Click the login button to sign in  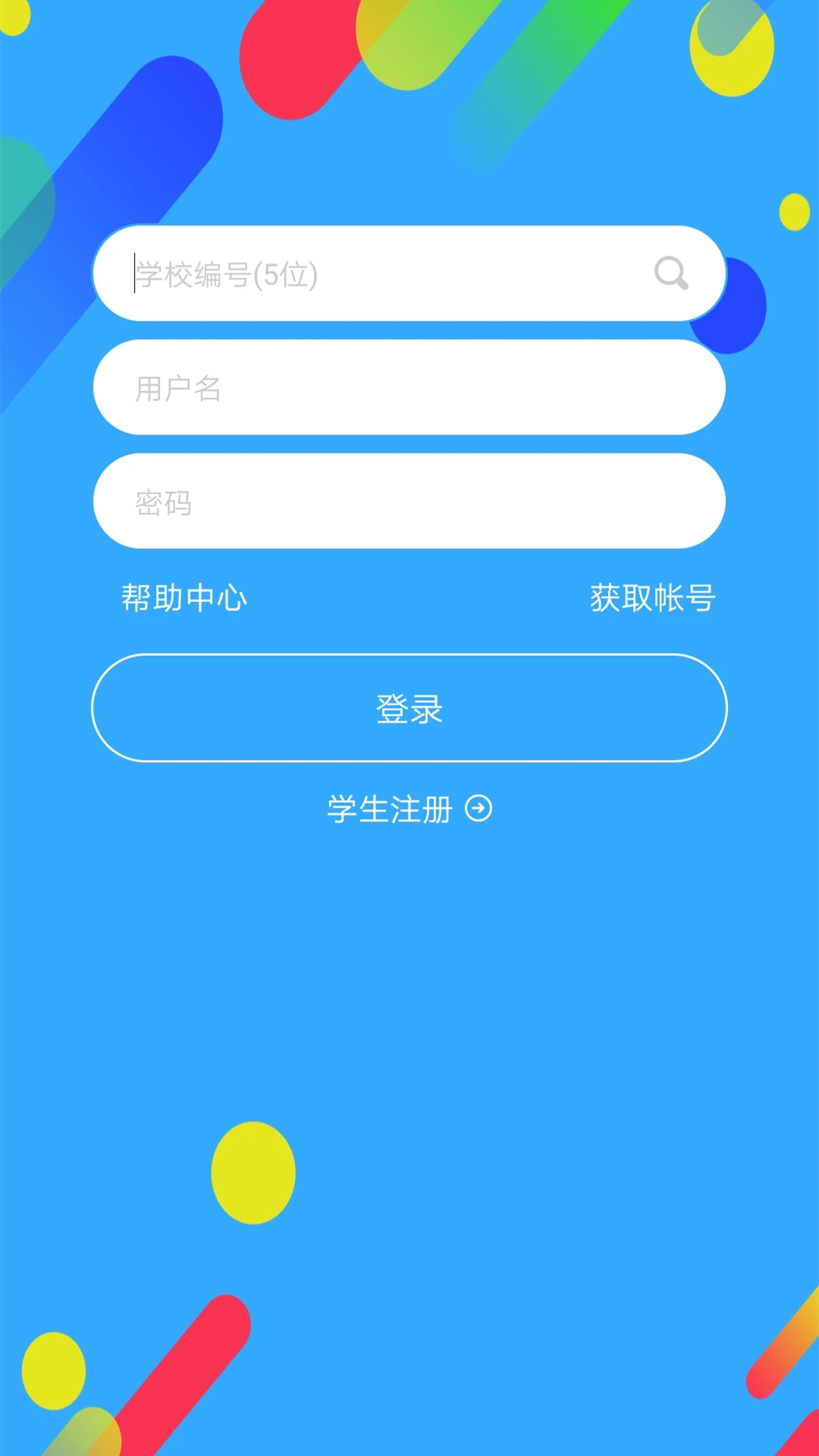(x=409, y=707)
